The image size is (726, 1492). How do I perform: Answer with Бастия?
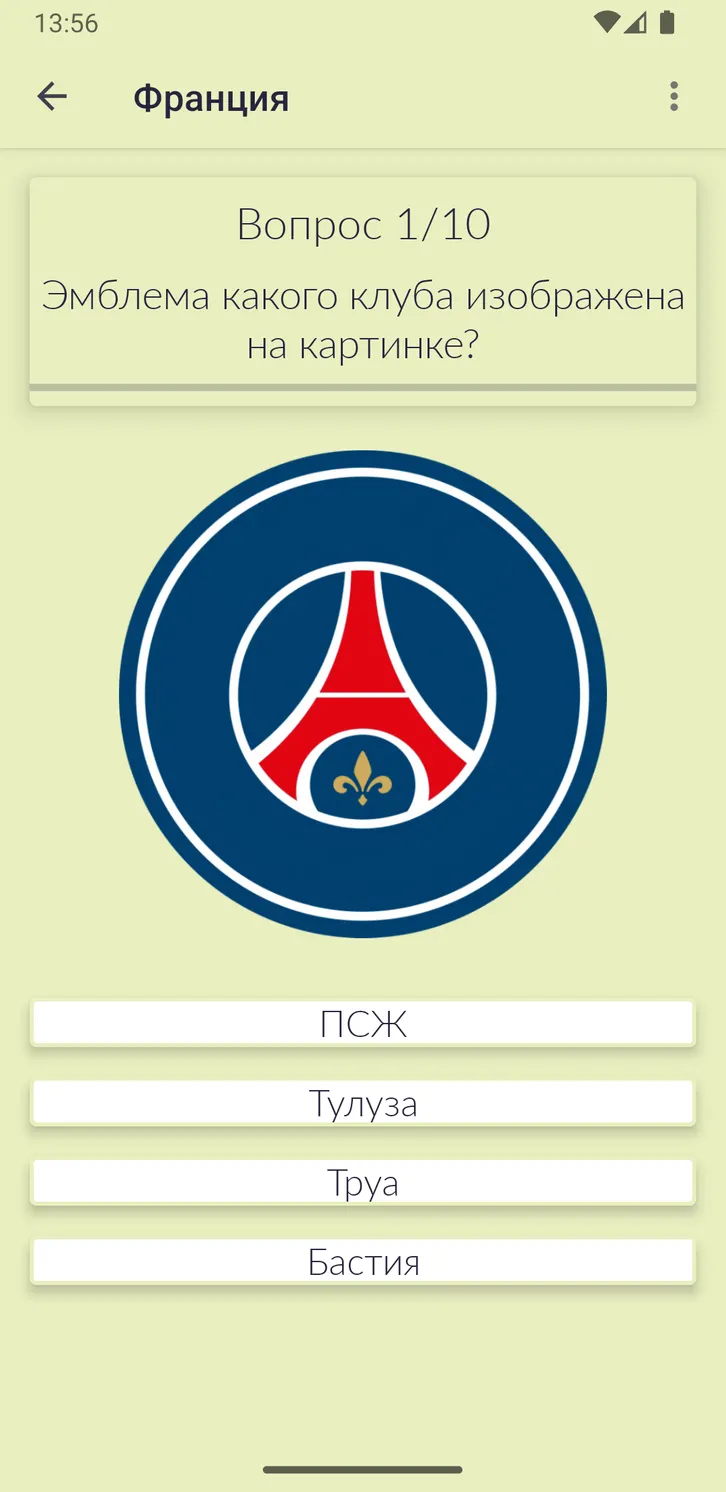coord(363,1262)
